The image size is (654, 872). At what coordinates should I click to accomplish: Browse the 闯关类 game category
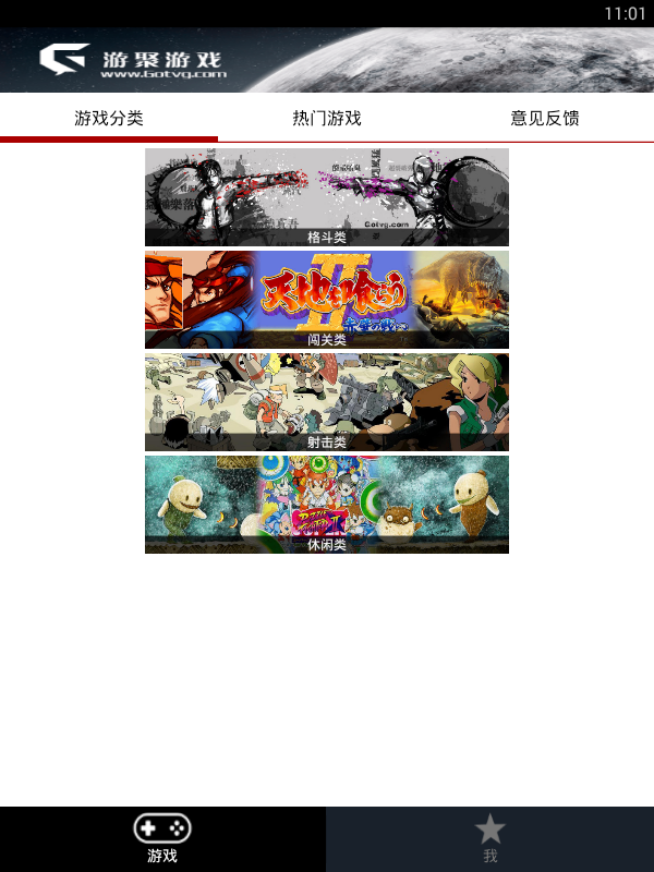coord(326,300)
